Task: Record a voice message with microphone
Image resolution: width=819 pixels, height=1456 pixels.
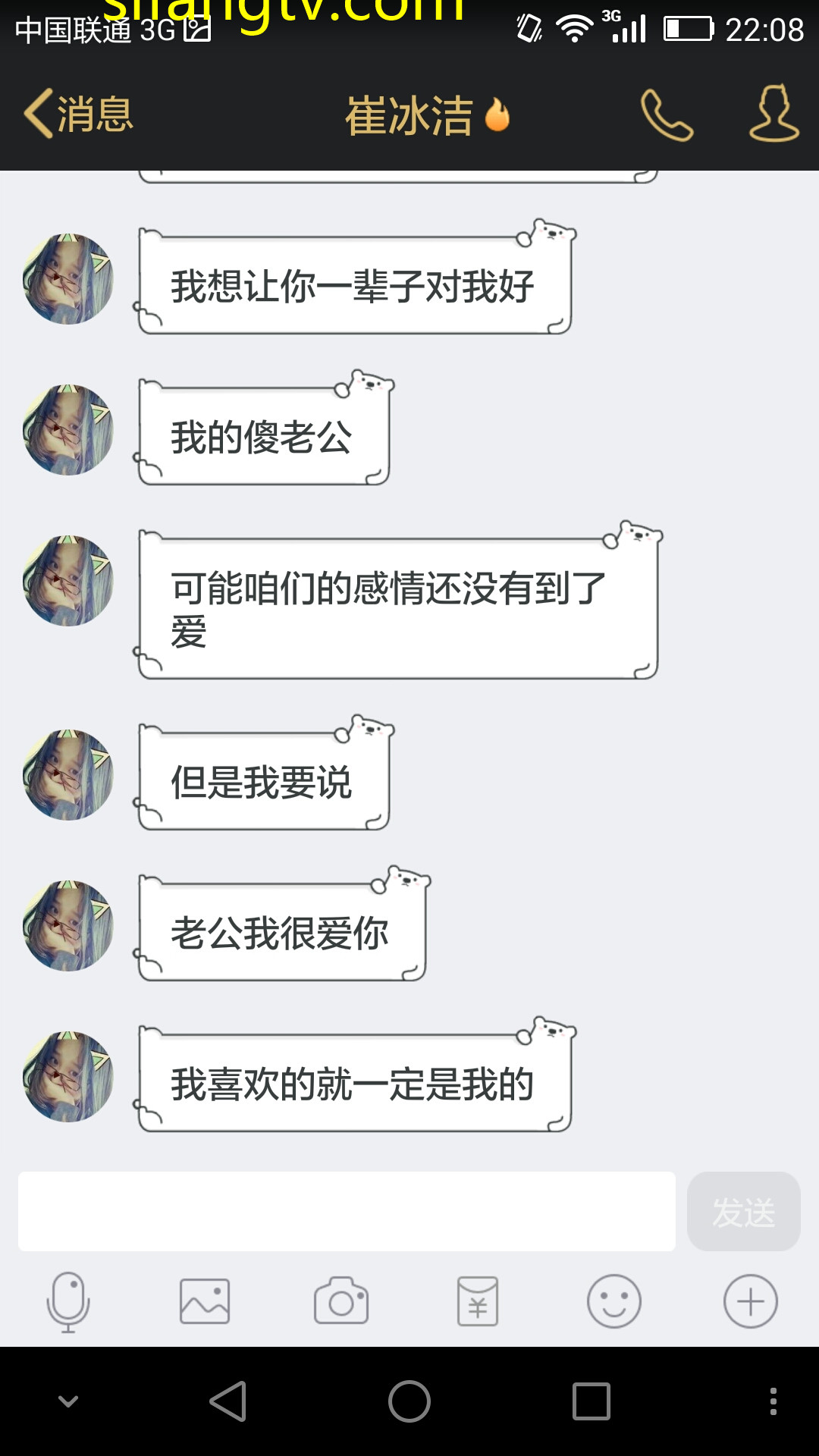Action: click(68, 1301)
